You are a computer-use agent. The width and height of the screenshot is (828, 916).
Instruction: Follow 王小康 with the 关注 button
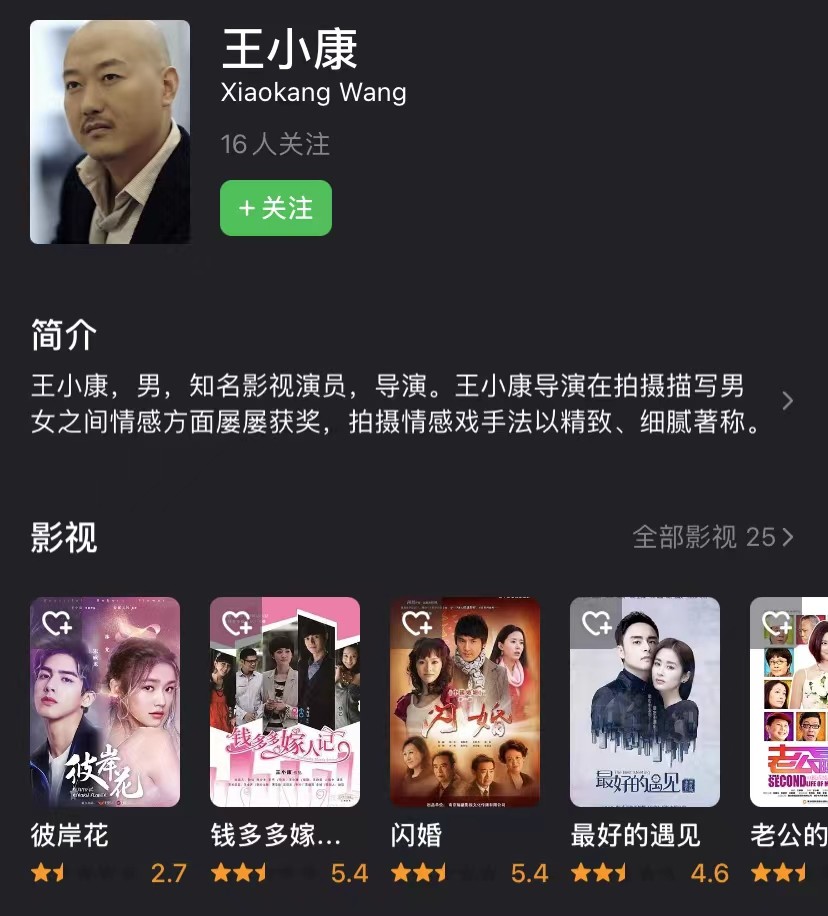tap(276, 208)
